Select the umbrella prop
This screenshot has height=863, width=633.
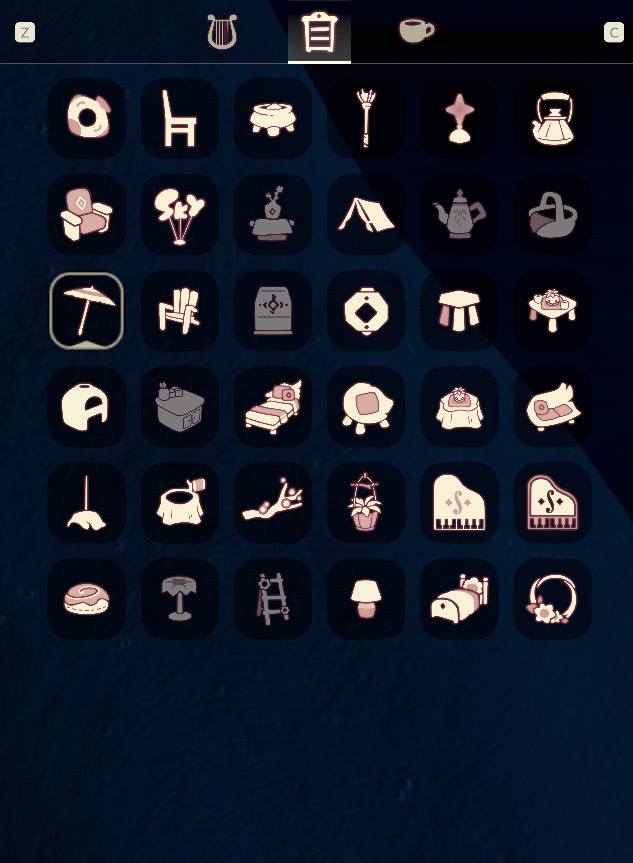[86, 311]
